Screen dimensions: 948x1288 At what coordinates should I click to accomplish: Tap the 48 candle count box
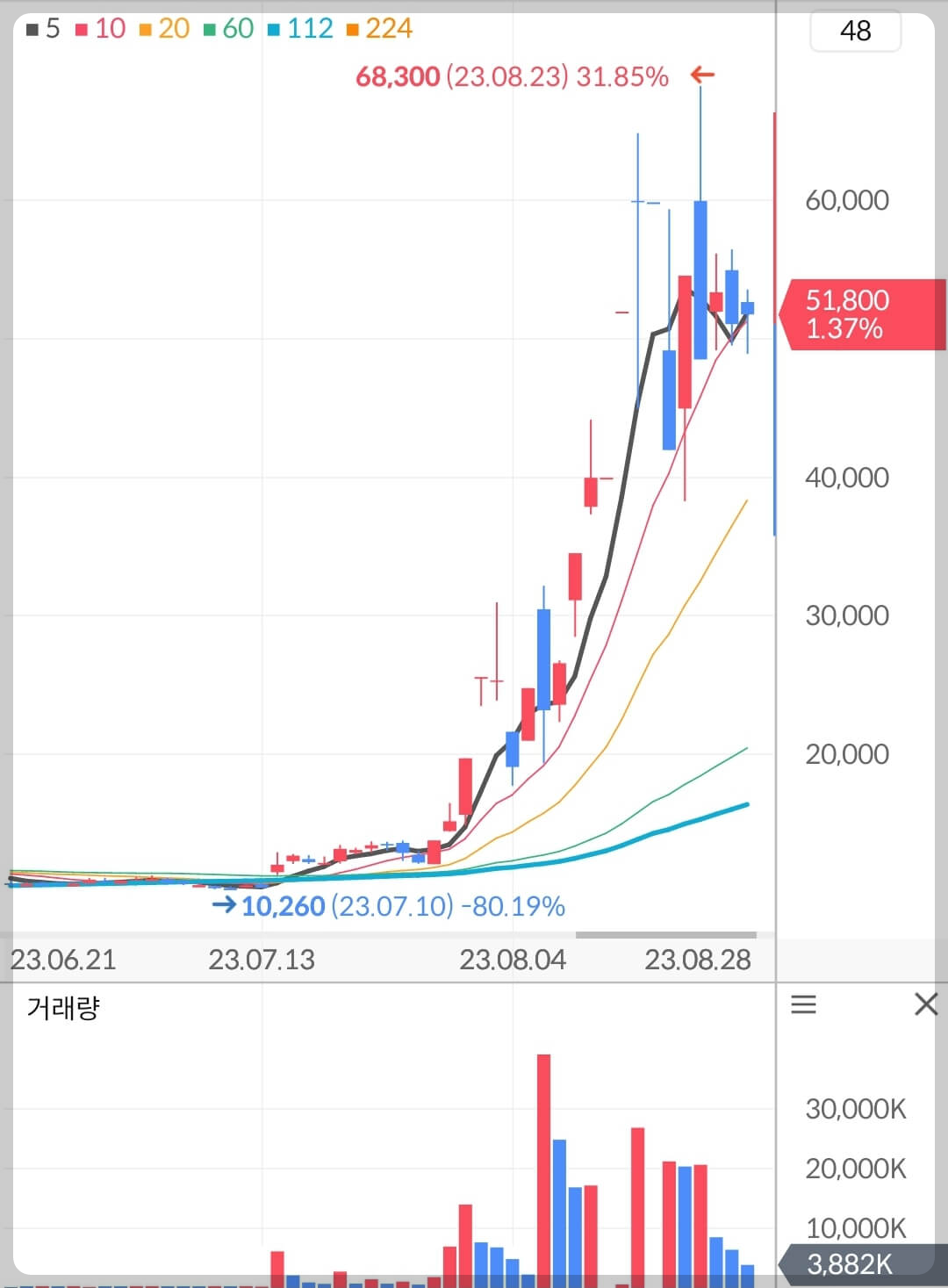(855, 31)
